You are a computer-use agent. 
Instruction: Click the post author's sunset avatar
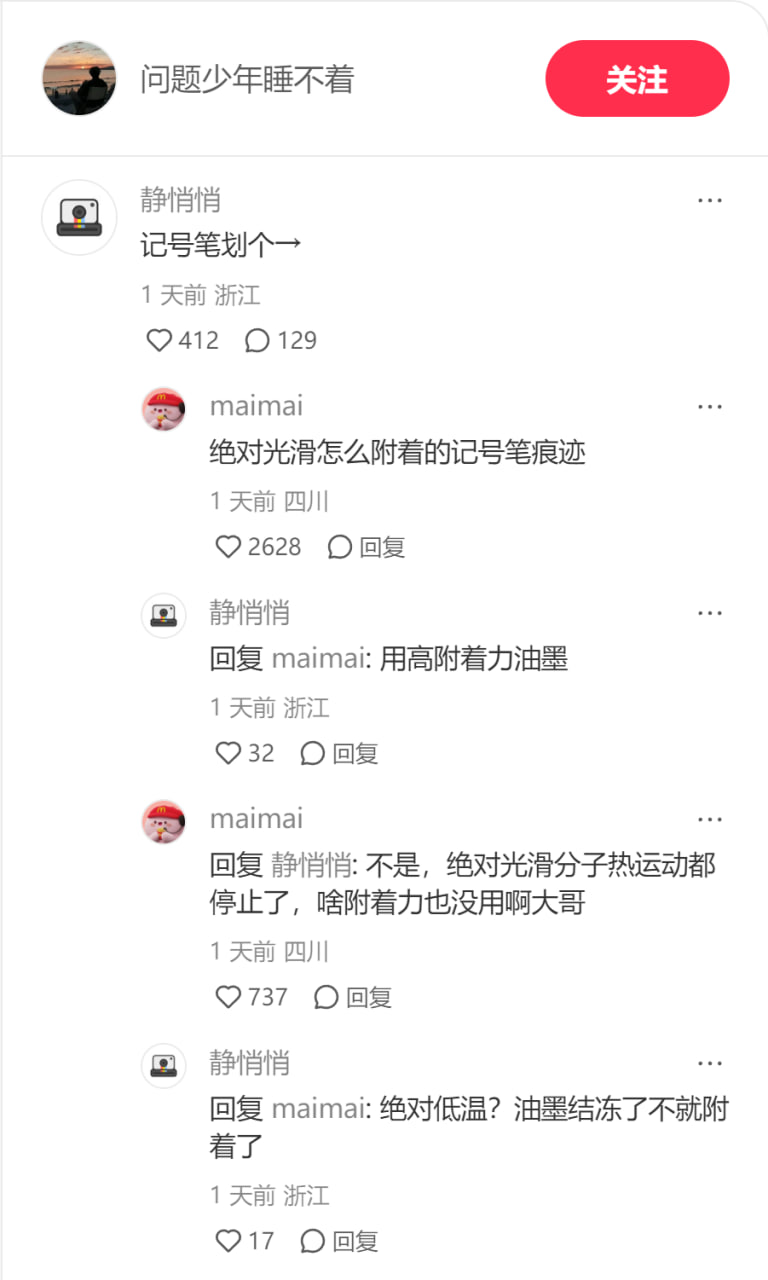[x=78, y=78]
